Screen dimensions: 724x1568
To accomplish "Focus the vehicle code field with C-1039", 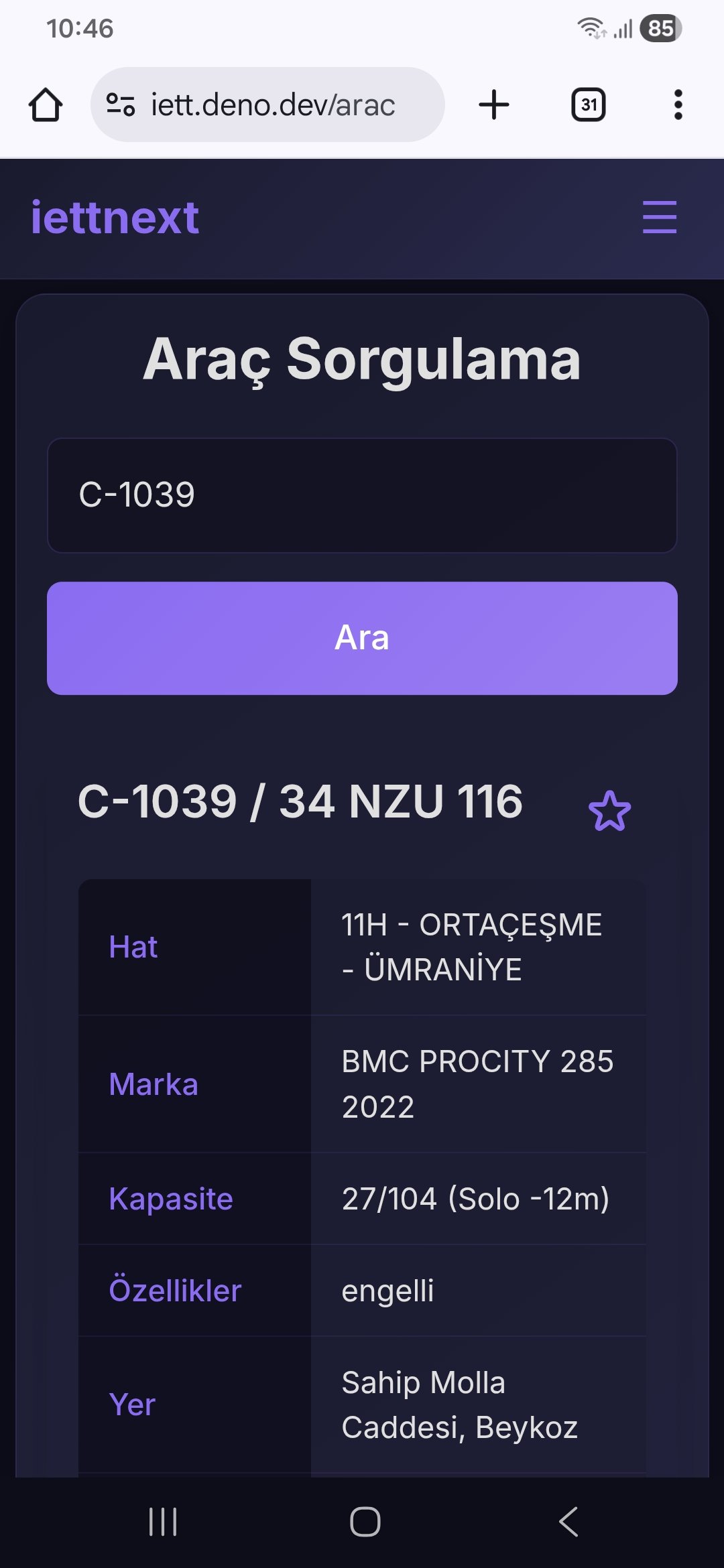I will coord(362,495).
